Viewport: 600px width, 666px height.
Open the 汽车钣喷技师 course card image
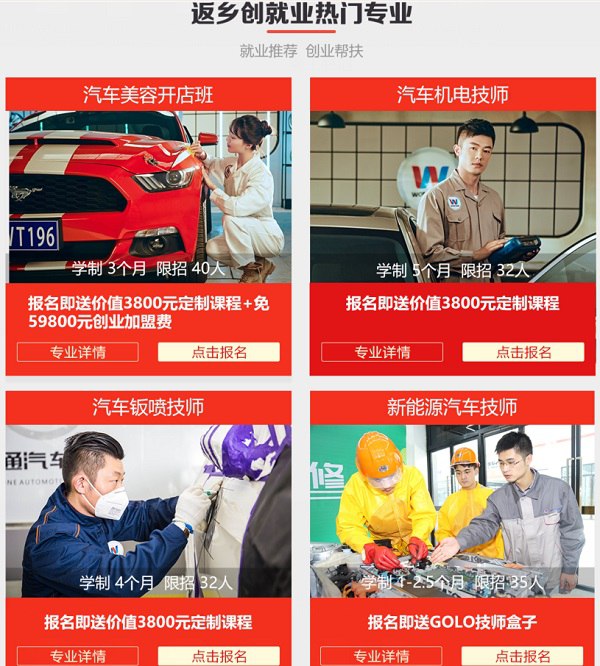point(148,508)
